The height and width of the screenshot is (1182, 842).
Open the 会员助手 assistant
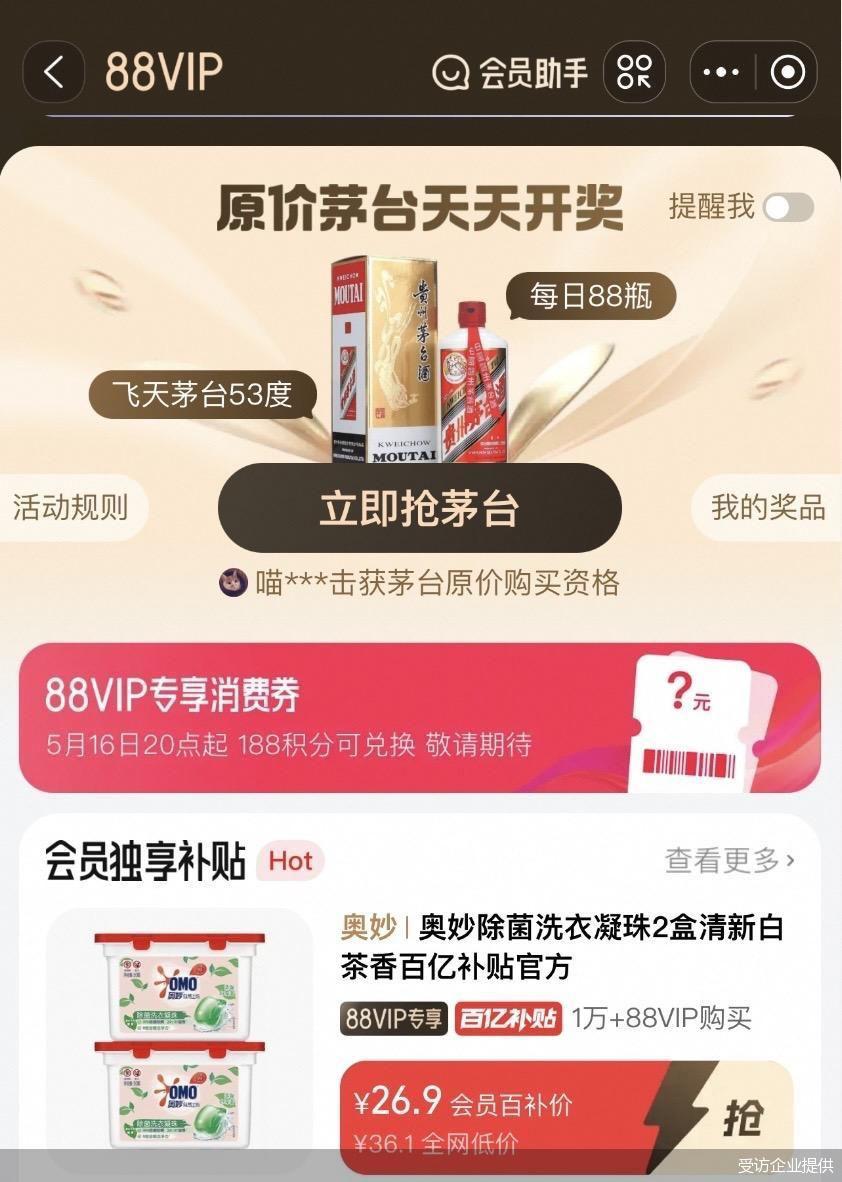pyautogui.click(x=510, y=72)
